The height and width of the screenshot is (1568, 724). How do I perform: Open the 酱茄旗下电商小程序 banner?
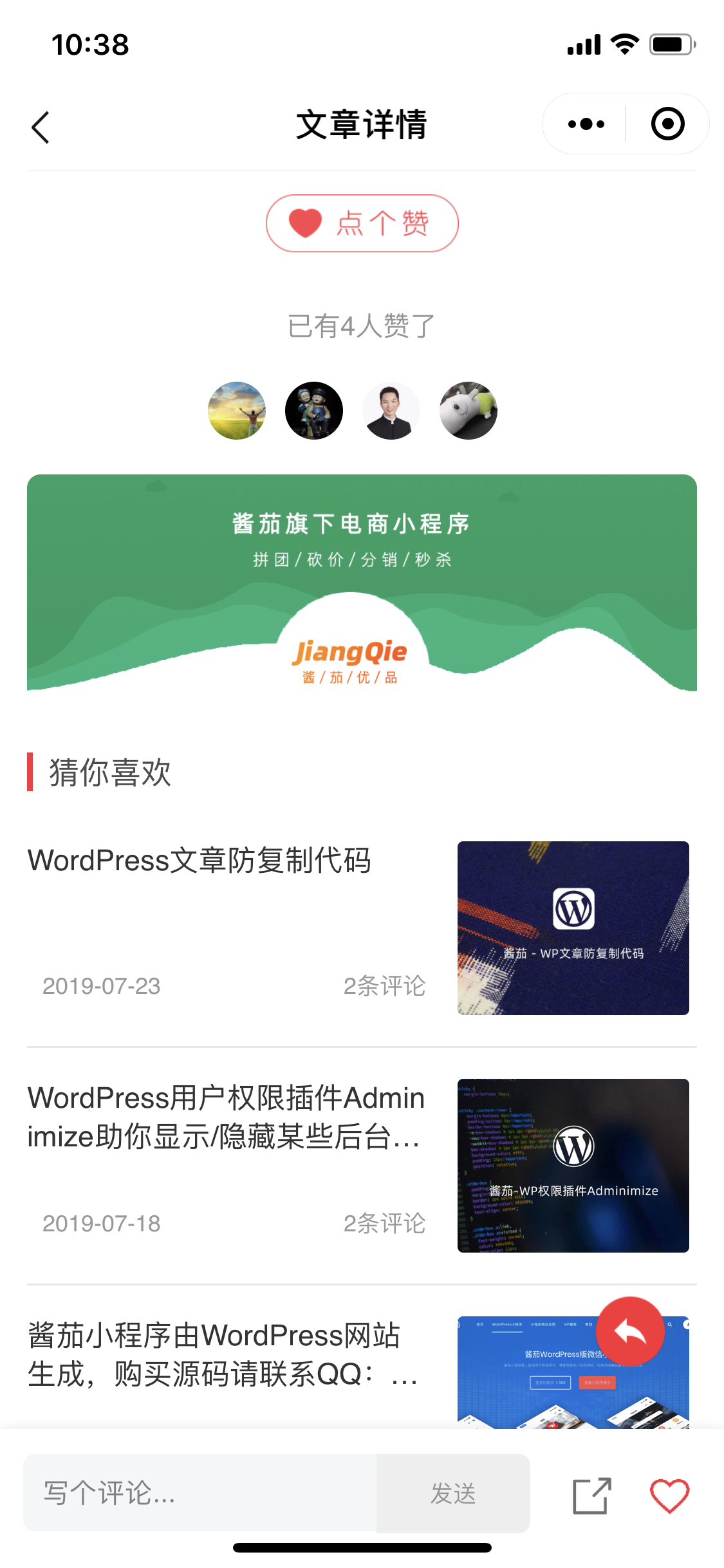coord(362,583)
